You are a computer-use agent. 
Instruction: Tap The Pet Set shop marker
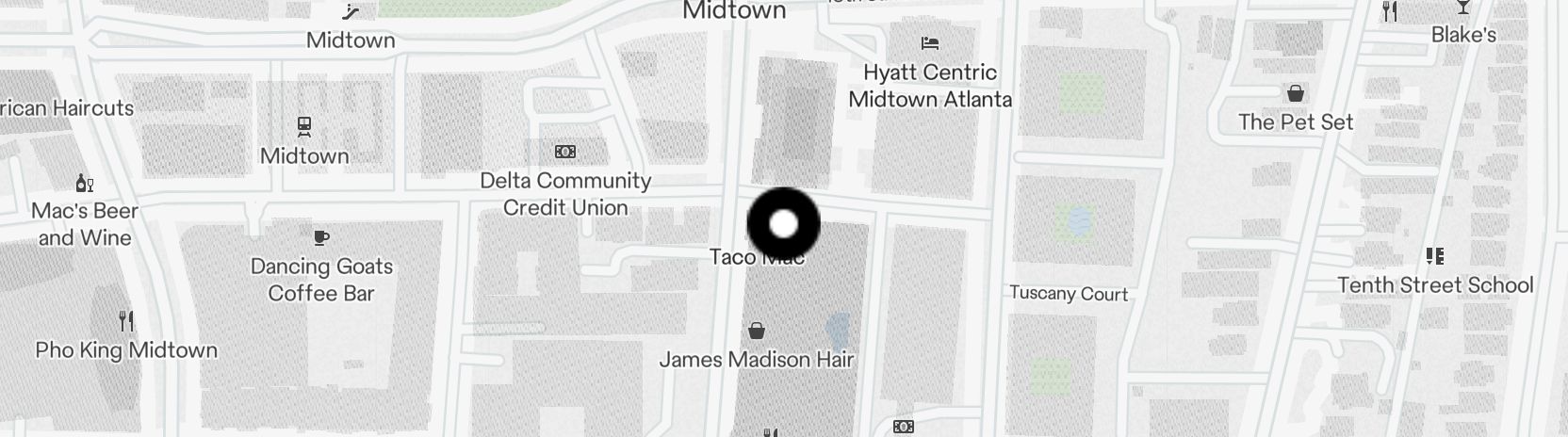click(x=1296, y=93)
